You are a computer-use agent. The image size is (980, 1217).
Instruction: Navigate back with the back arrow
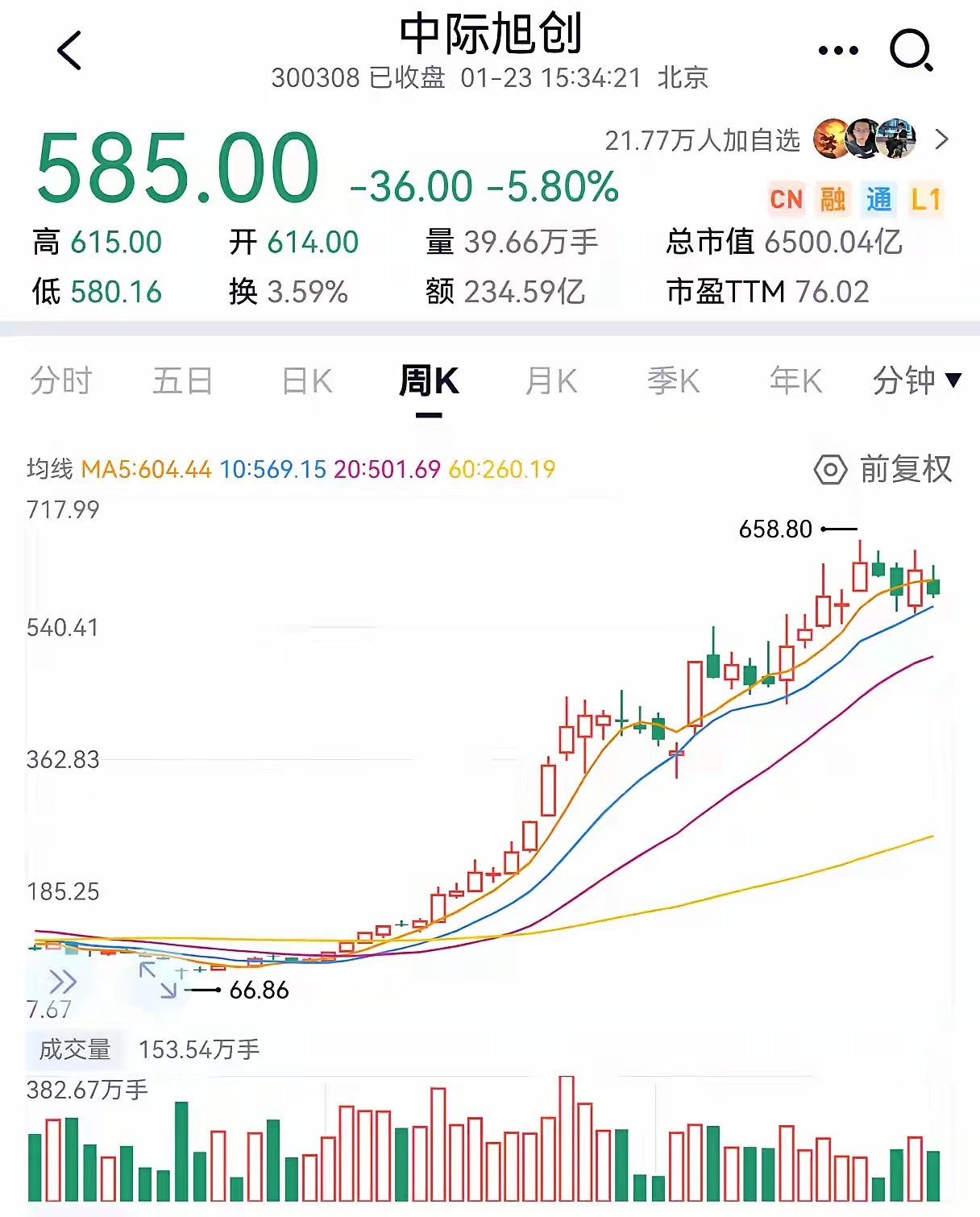(69, 48)
